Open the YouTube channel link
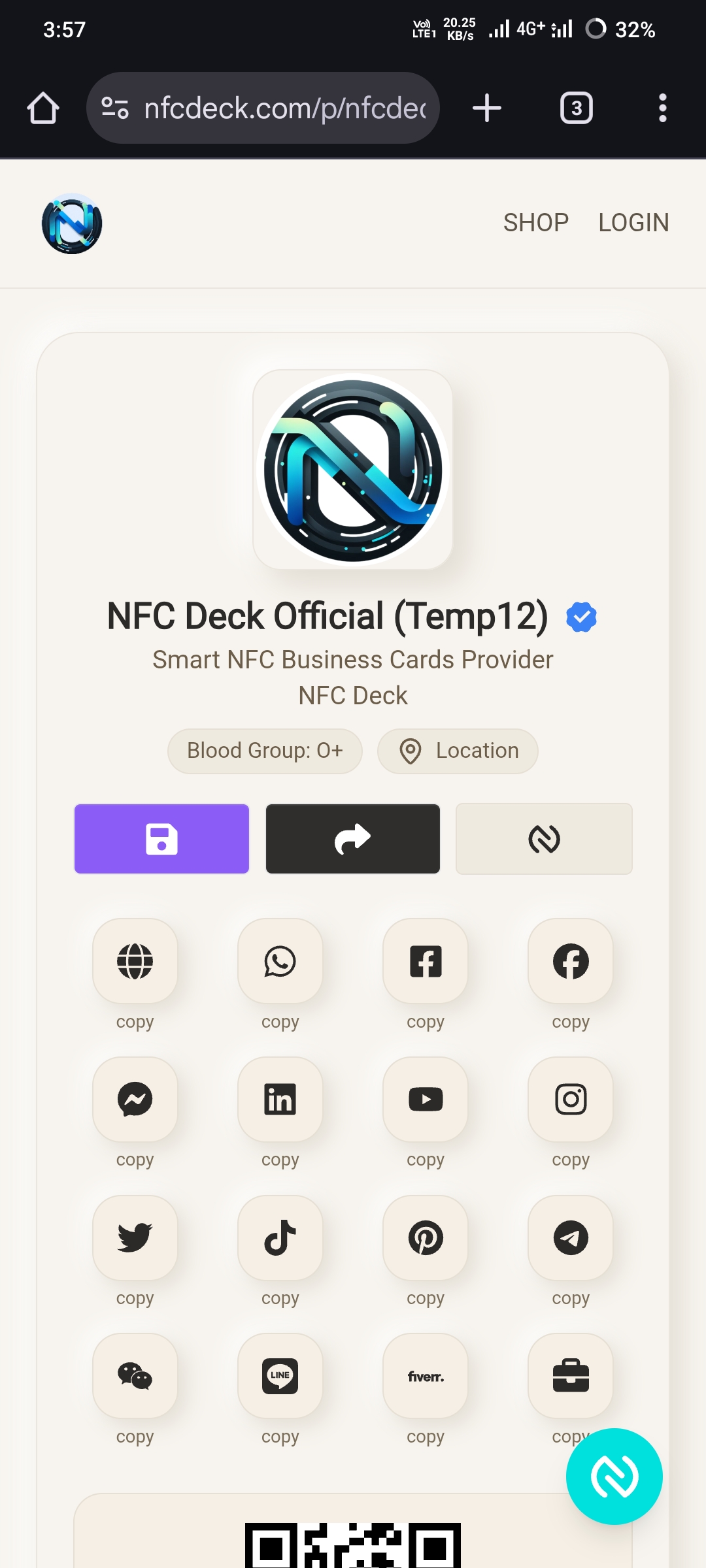 426,1100
